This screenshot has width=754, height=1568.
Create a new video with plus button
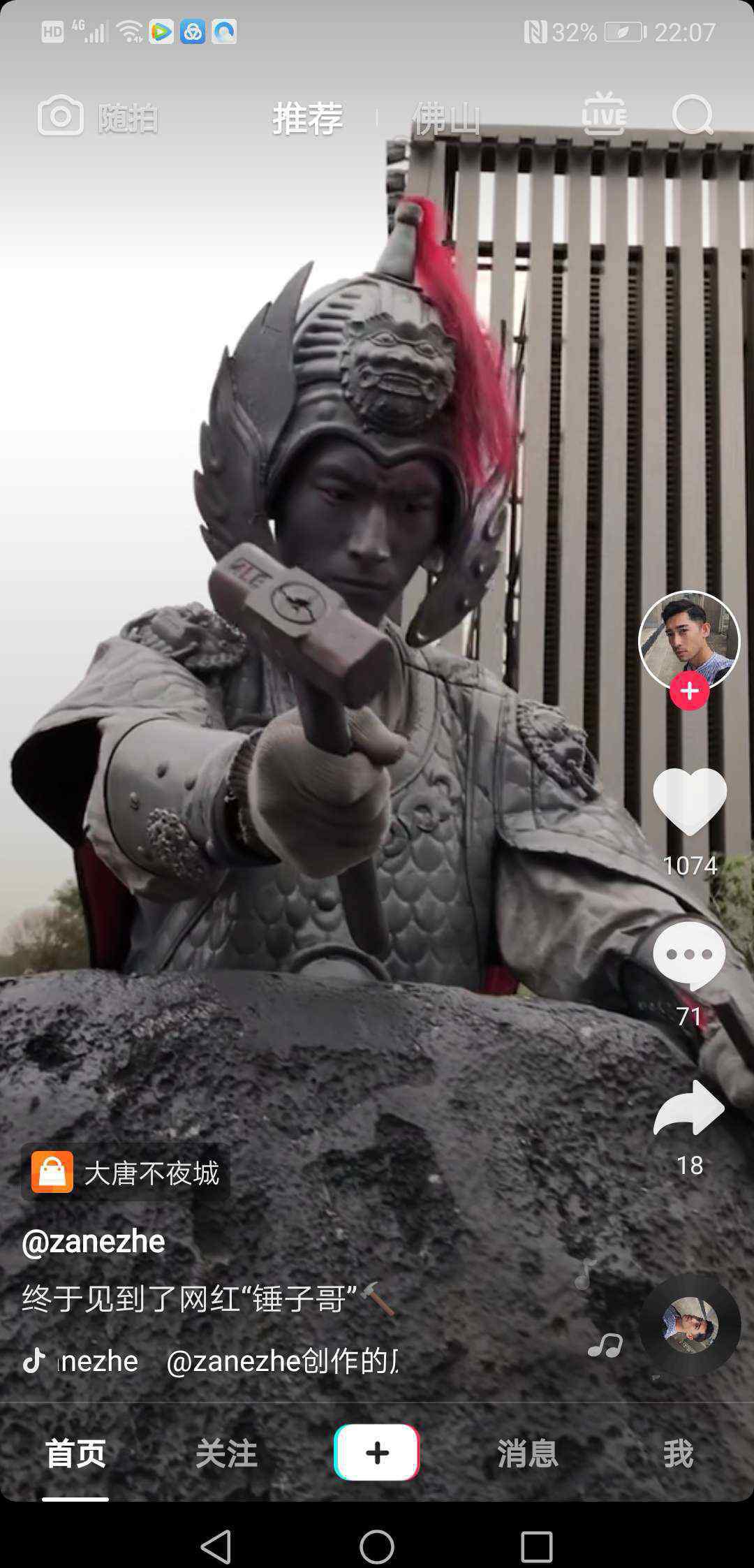pos(377,1453)
